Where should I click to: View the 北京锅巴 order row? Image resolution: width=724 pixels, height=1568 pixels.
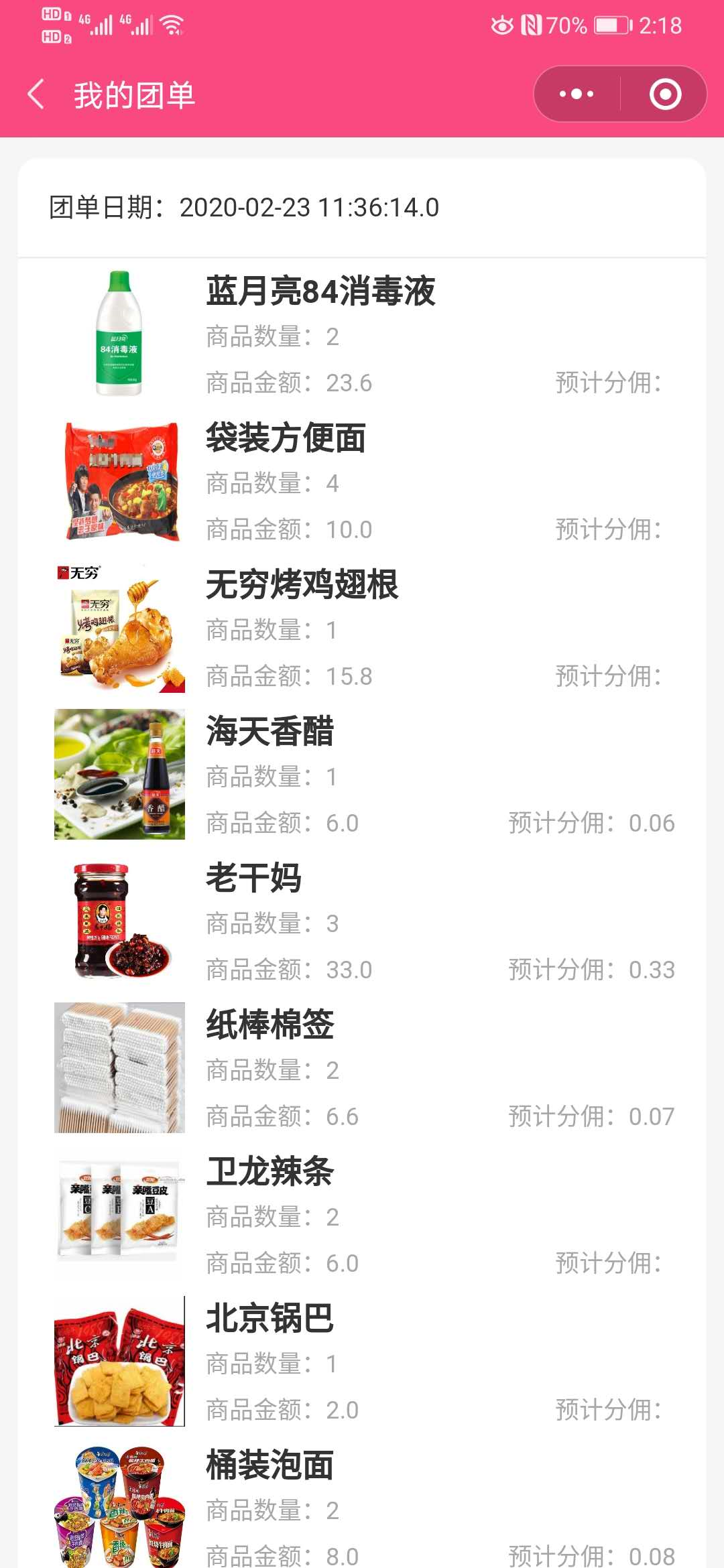tap(362, 1360)
